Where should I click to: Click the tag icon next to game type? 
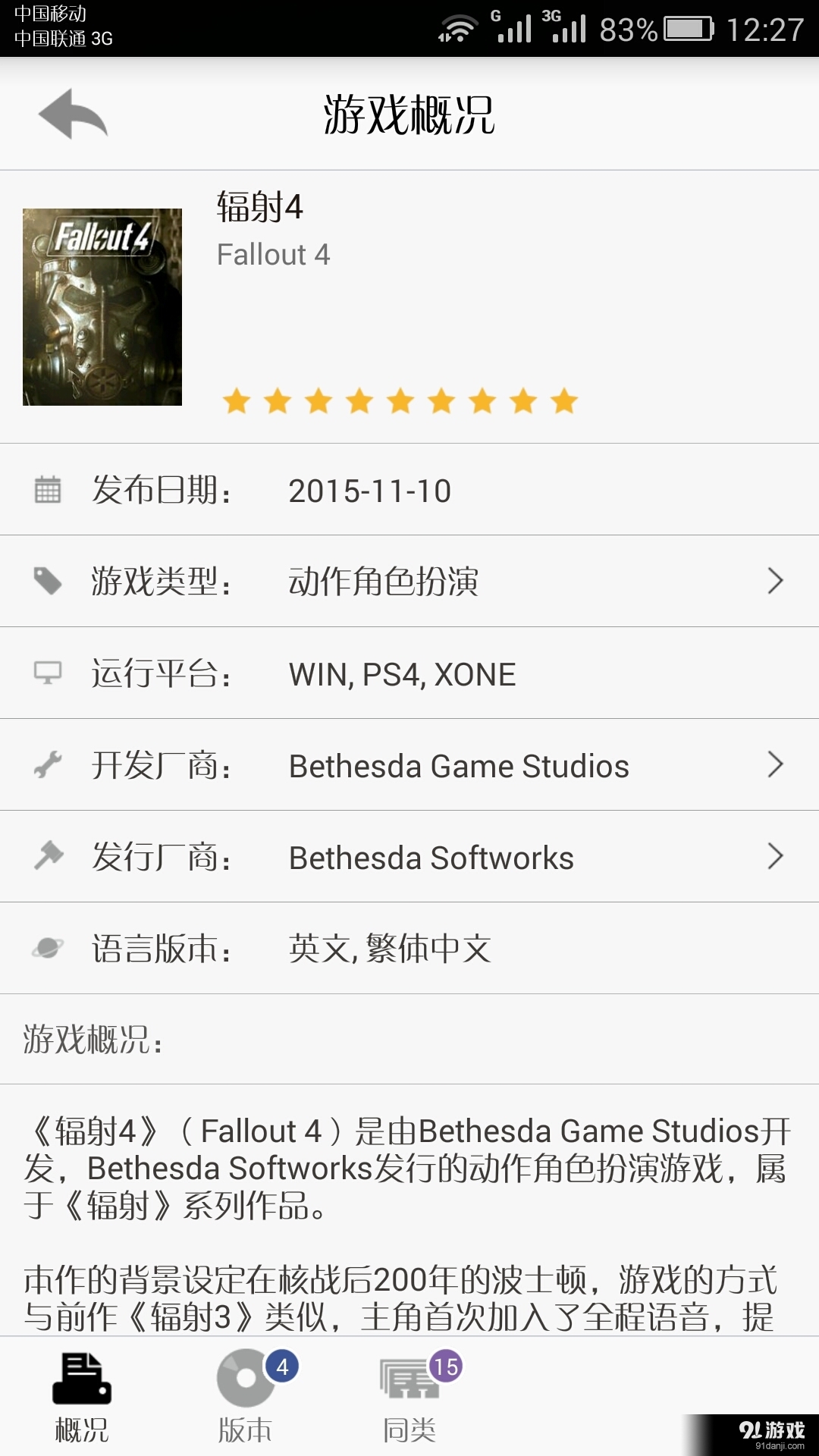pos(48,581)
